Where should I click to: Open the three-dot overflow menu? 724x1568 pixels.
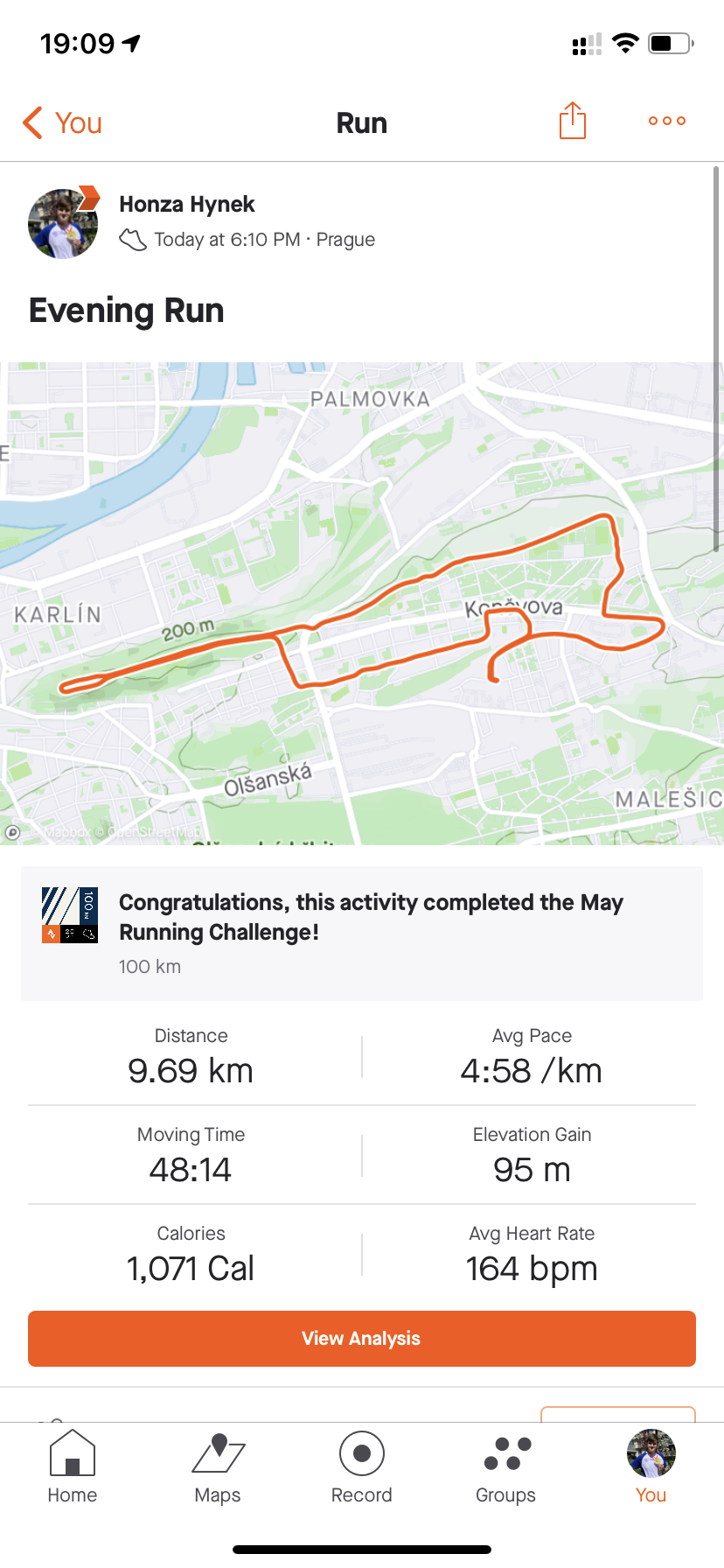point(667,121)
